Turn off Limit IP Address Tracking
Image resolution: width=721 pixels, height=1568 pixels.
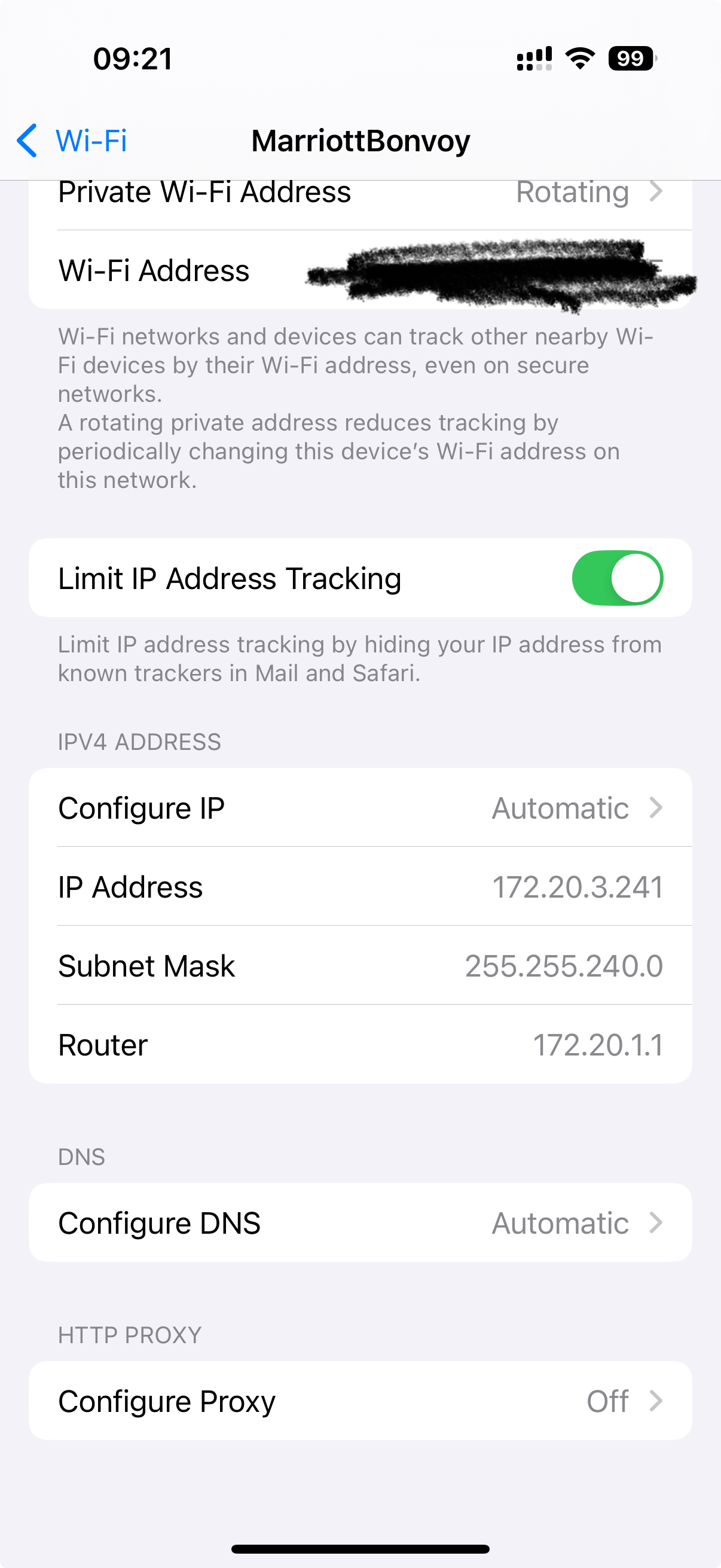[617, 578]
